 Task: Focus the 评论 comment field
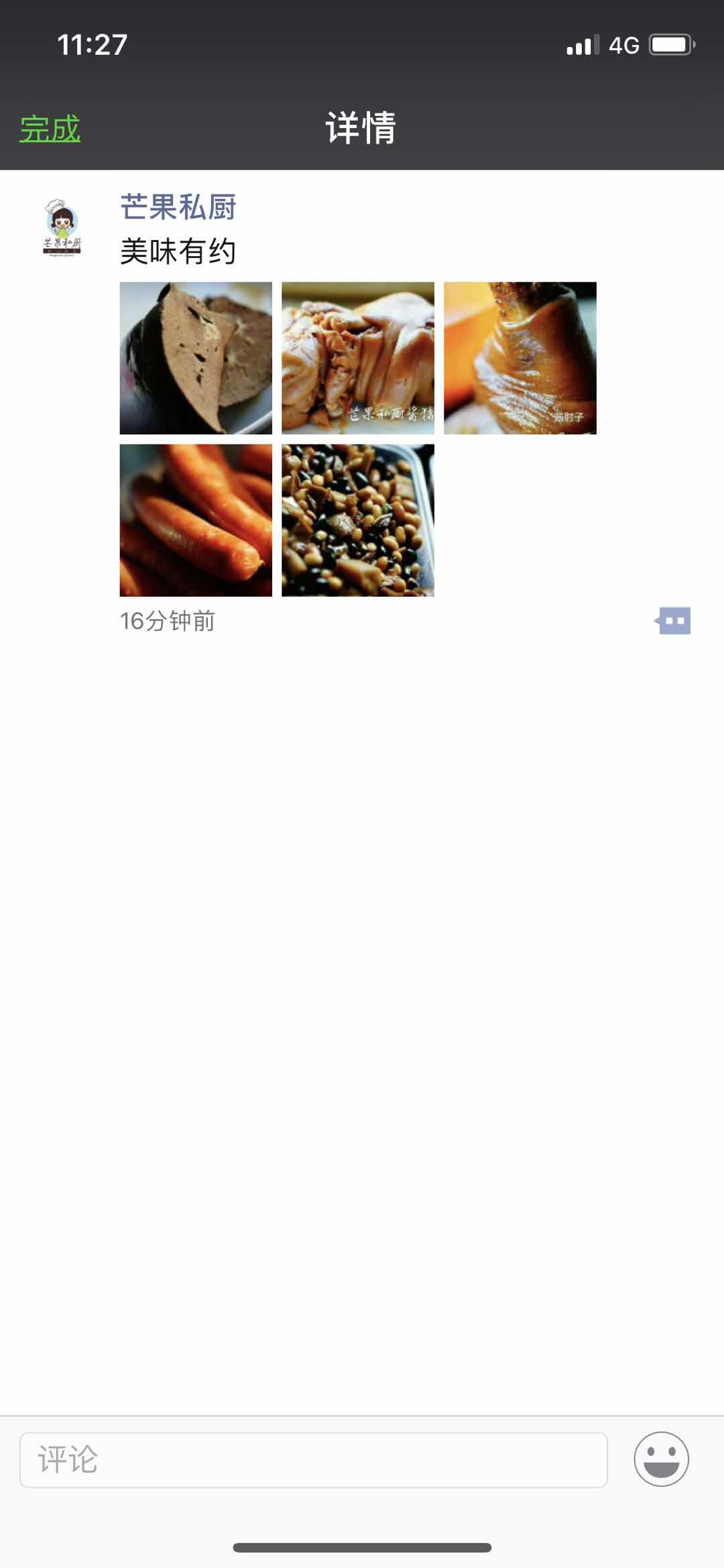coord(314,1459)
